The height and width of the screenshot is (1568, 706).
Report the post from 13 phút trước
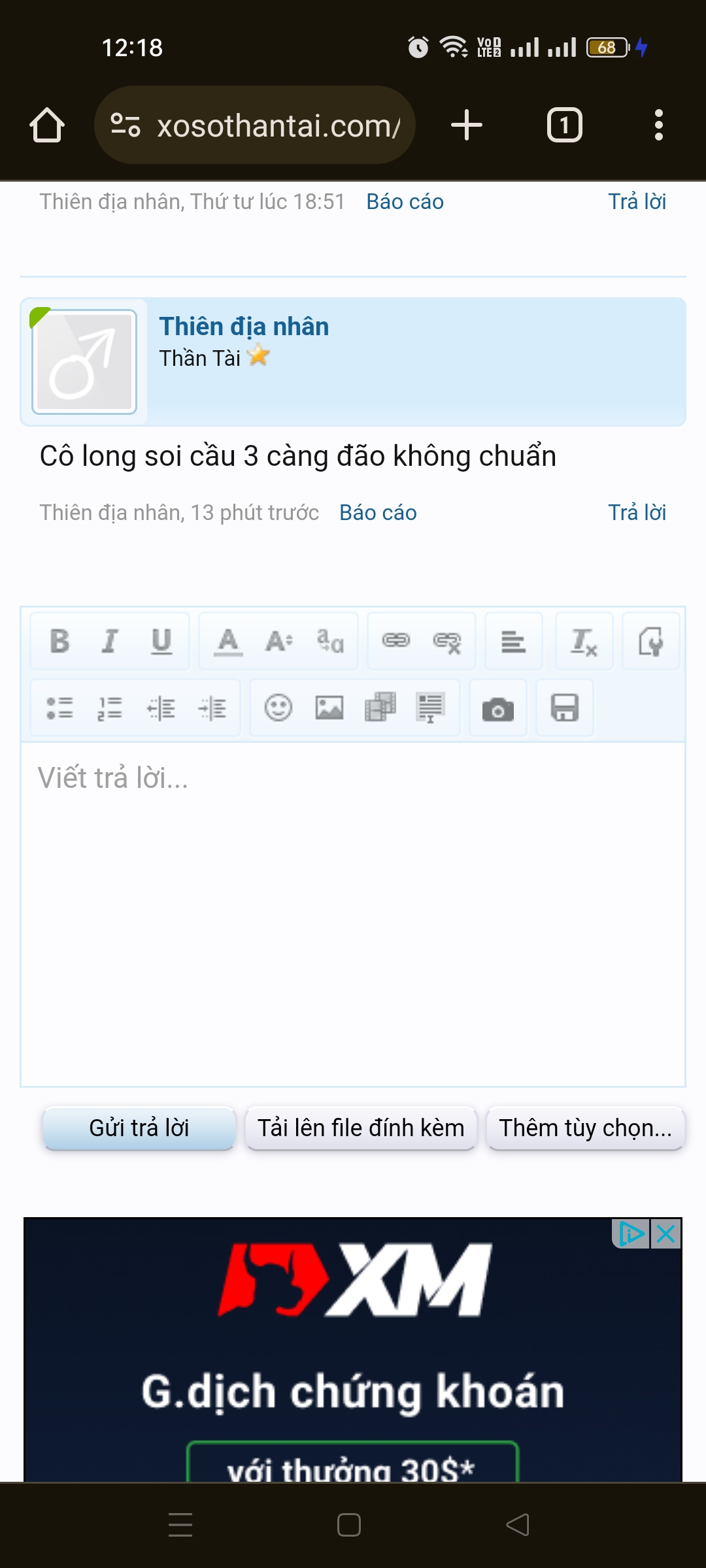pyautogui.click(x=378, y=513)
